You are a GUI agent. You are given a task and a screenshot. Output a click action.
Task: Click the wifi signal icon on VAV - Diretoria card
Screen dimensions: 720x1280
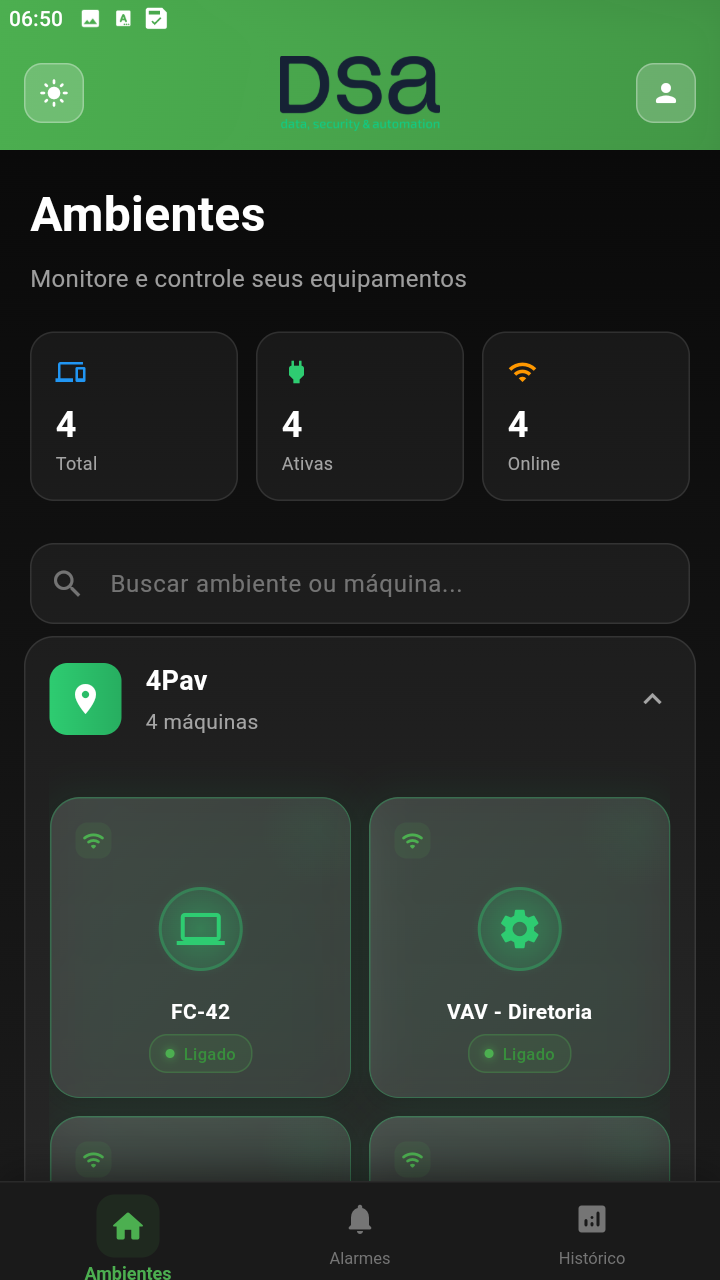[x=412, y=841]
